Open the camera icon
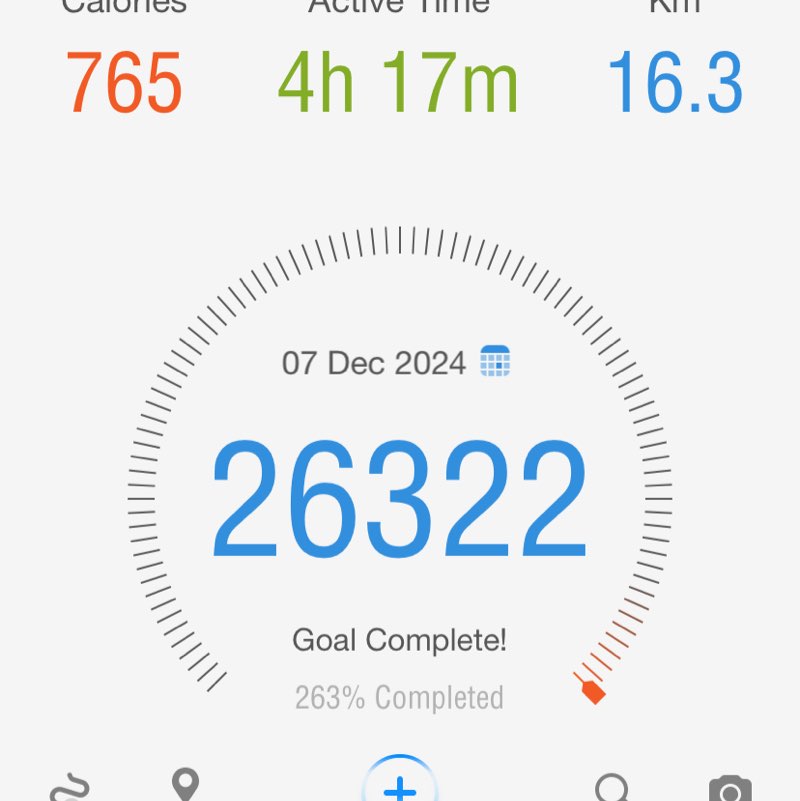 pos(730,790)
